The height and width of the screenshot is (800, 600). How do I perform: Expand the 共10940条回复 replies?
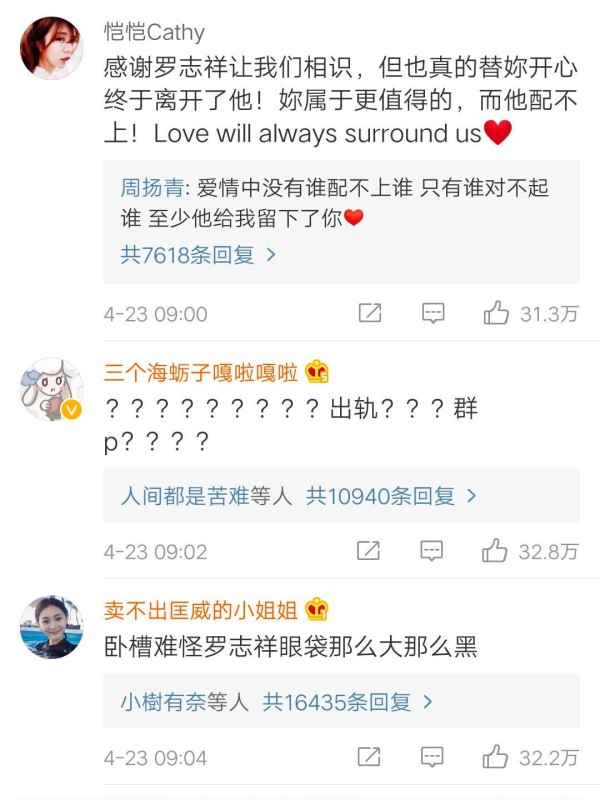[x=392, y=495]
